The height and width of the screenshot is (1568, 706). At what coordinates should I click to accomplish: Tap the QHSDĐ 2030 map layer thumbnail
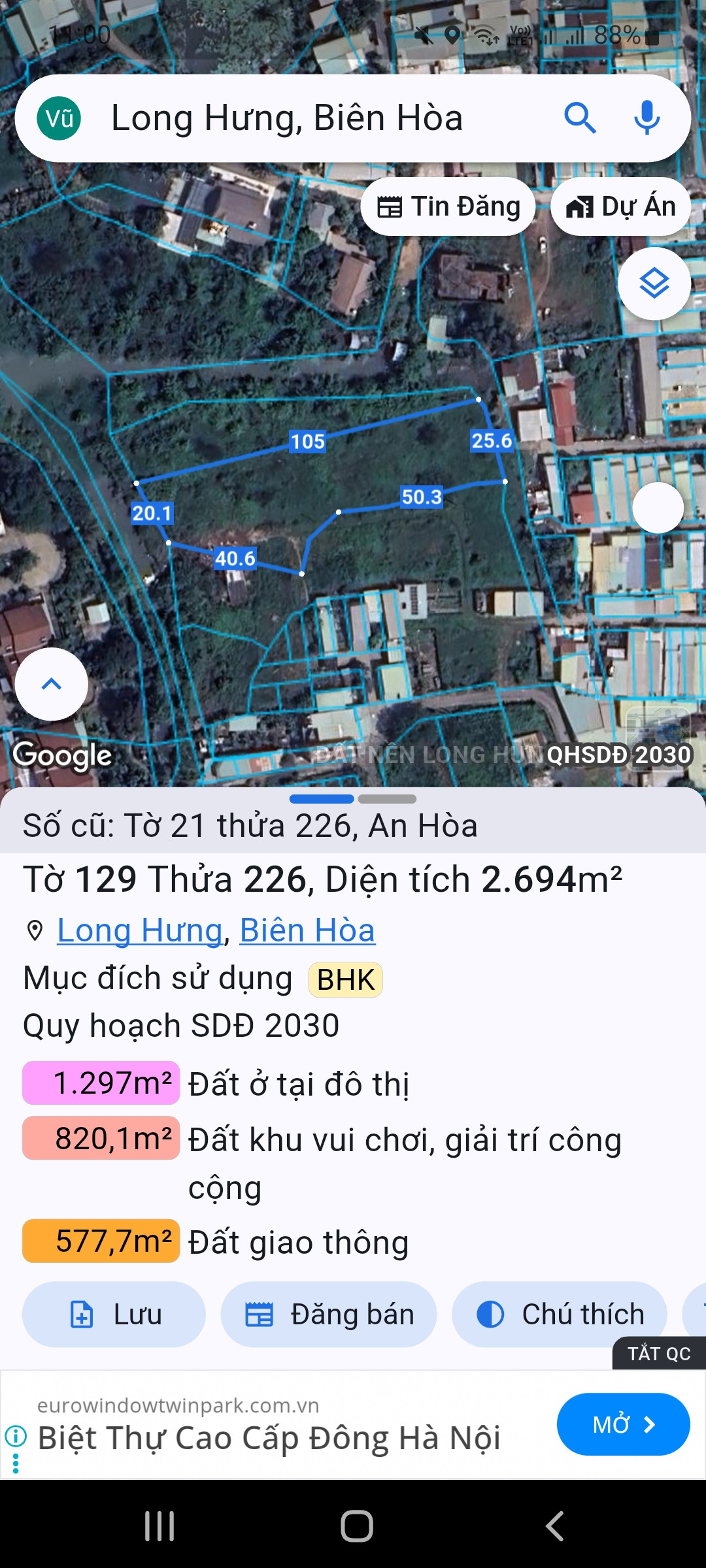658,739
